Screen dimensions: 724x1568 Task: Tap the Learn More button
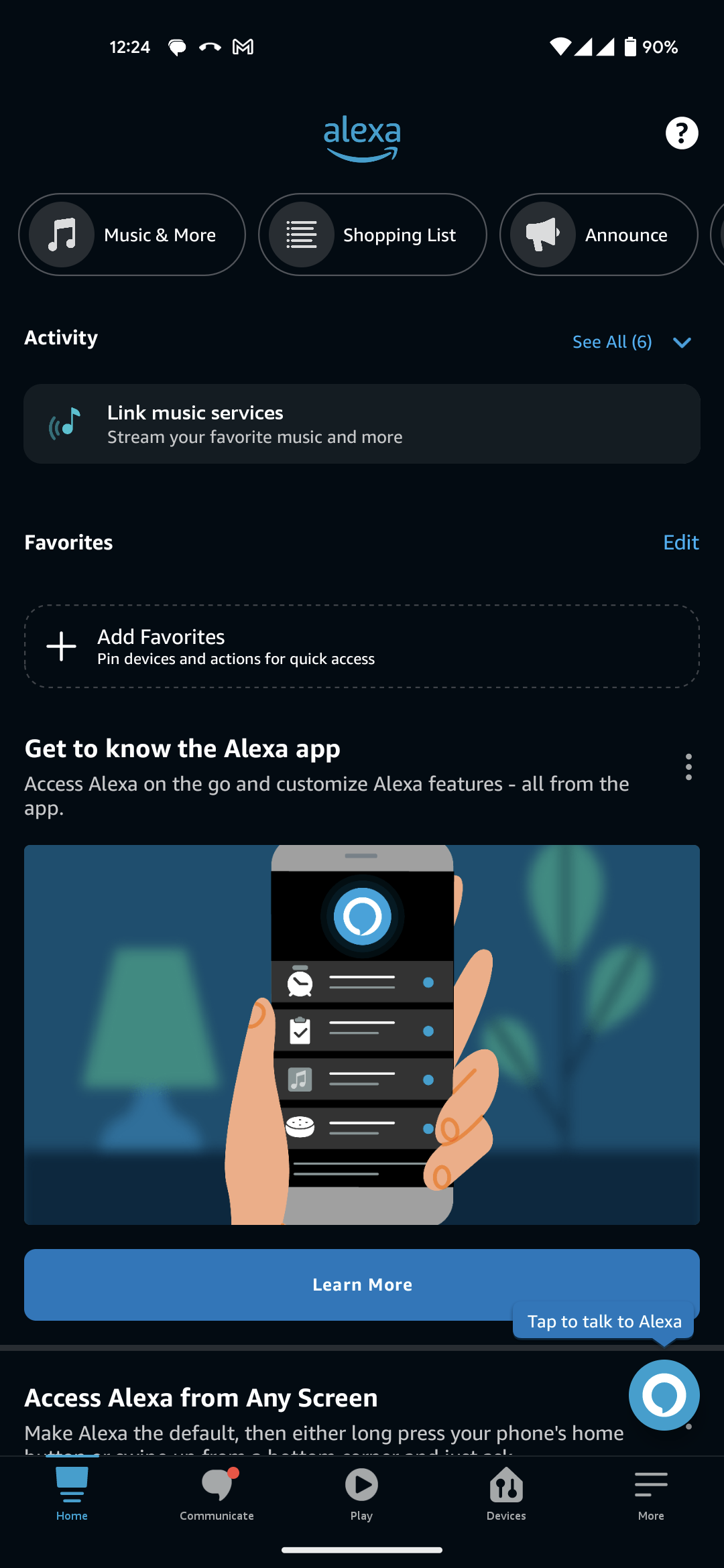click(x=362, y=1284)
